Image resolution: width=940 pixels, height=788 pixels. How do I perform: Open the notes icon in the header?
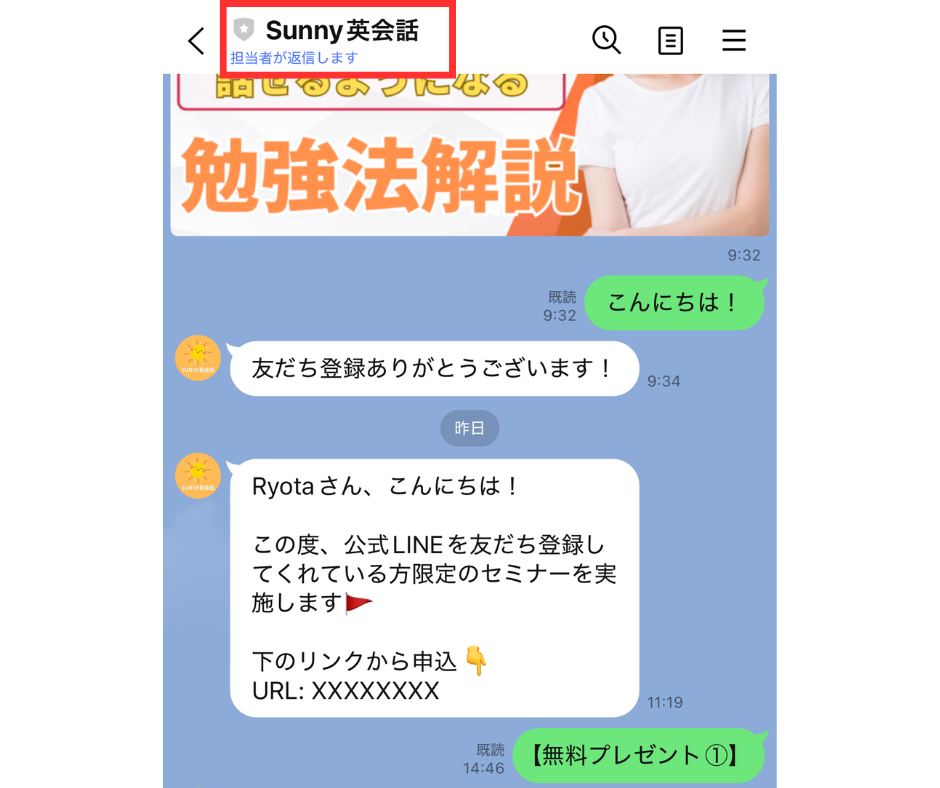[x=670, y=41]
